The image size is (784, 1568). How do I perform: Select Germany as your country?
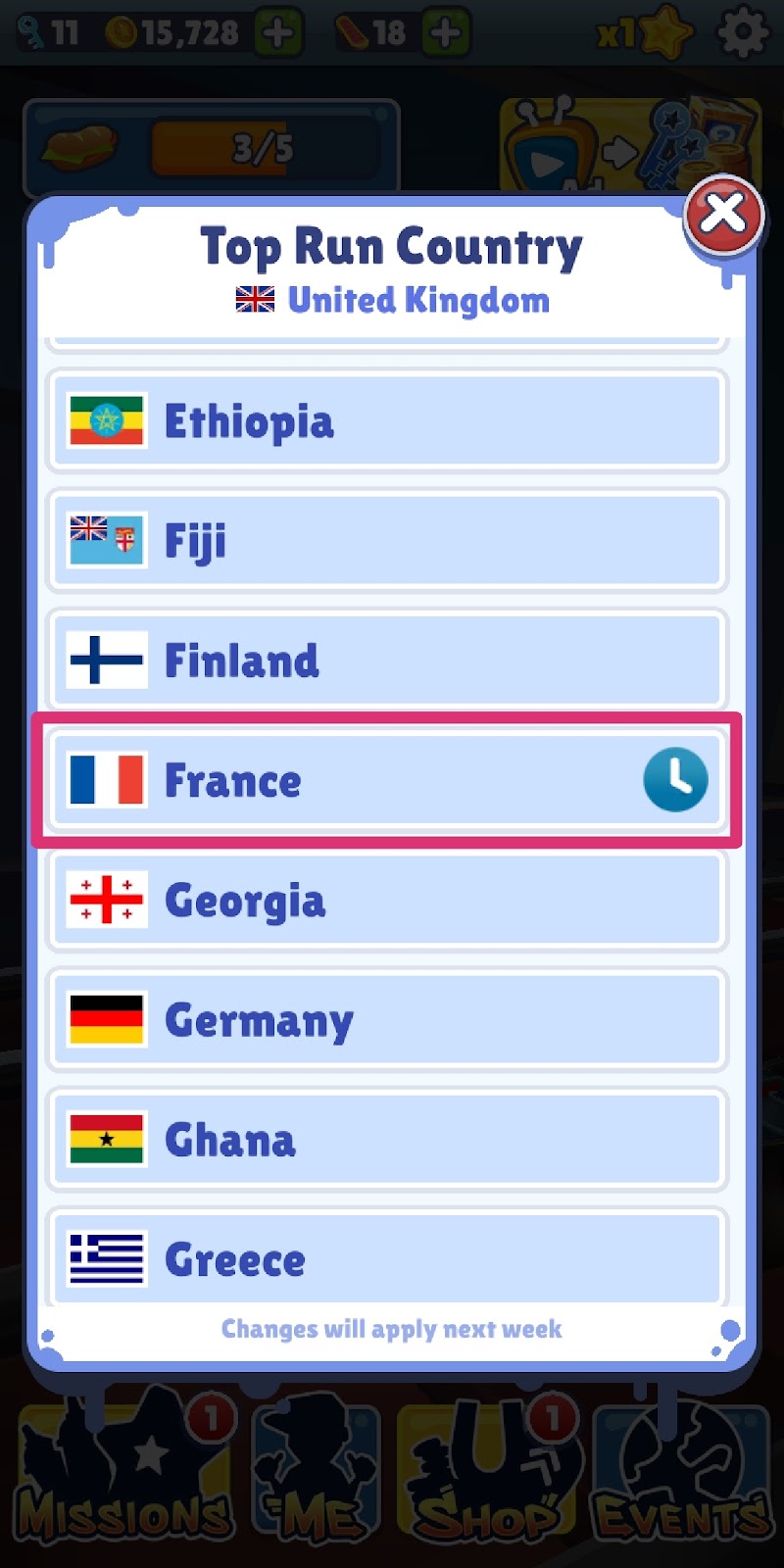coord(387,1019)
